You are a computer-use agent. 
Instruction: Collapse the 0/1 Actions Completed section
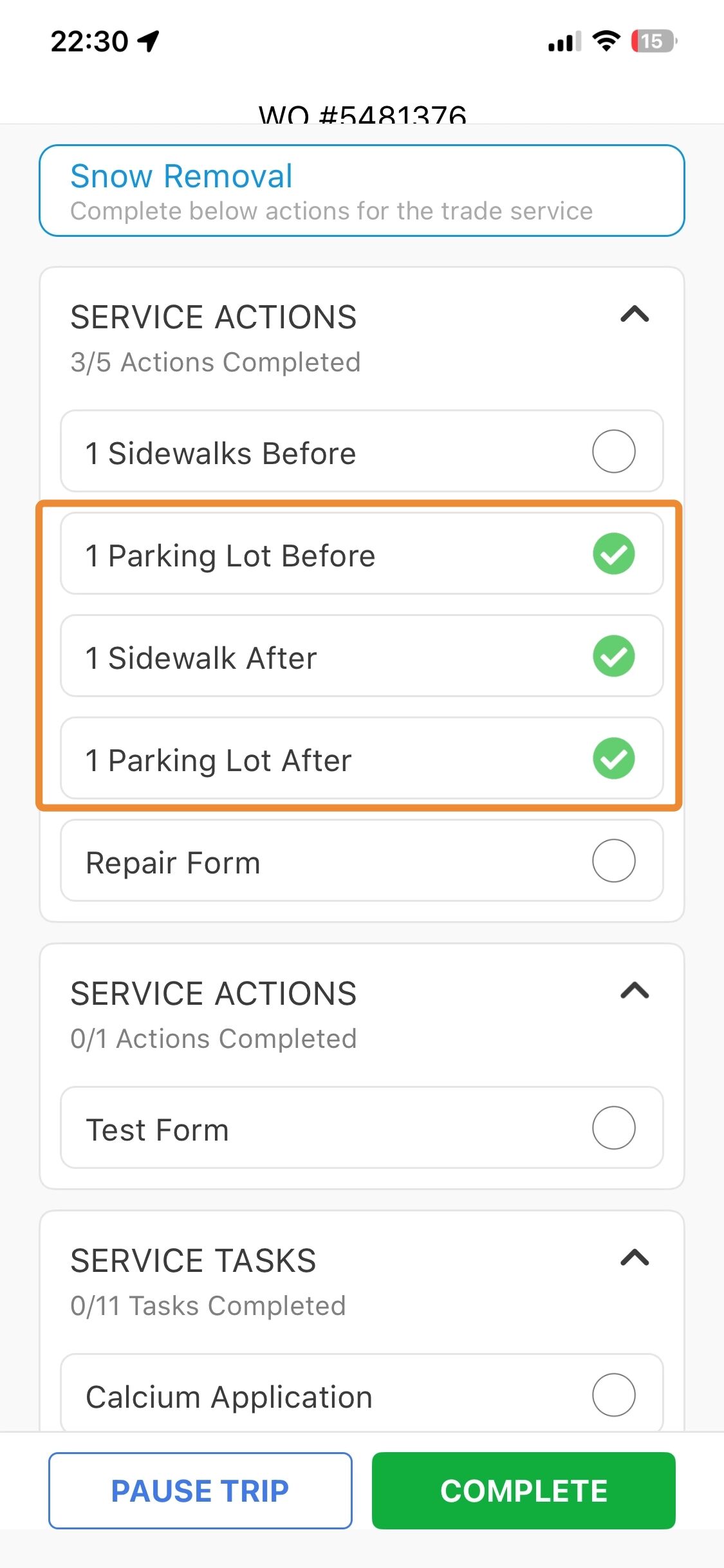tap(634, 991)
